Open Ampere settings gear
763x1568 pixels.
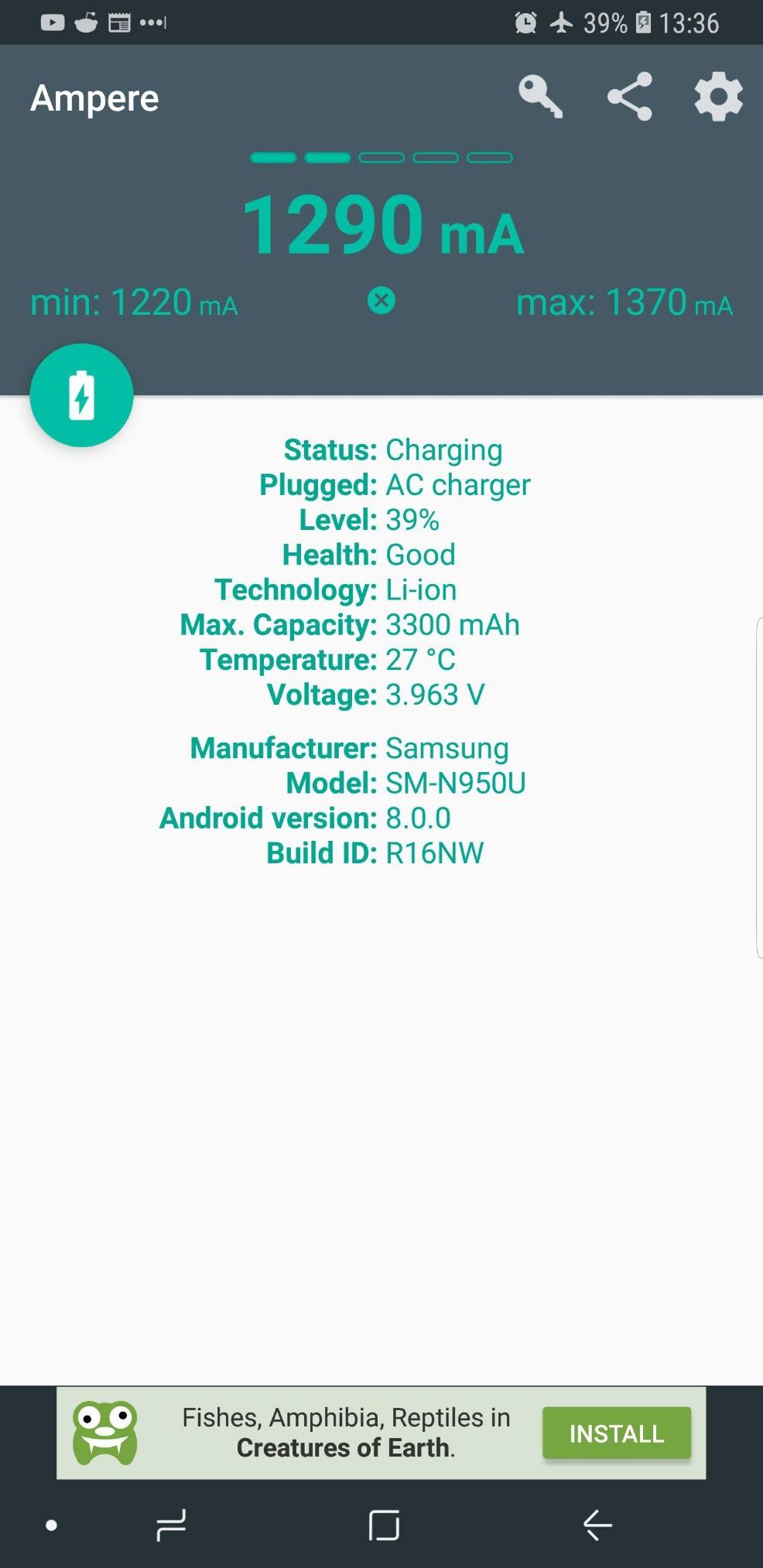click(x=718, y=97)
